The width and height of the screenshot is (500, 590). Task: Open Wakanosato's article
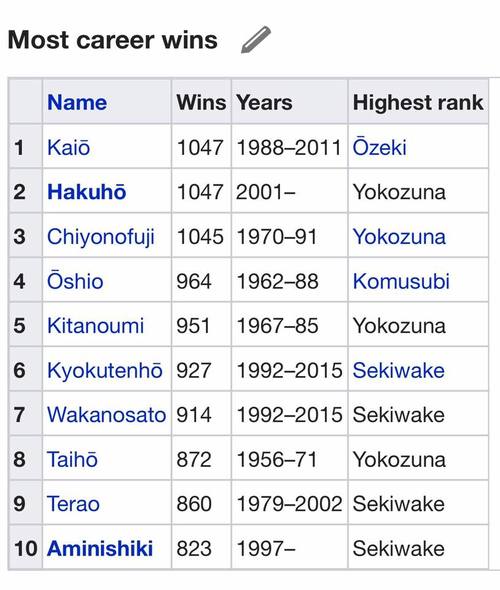(x=106, y=415)
